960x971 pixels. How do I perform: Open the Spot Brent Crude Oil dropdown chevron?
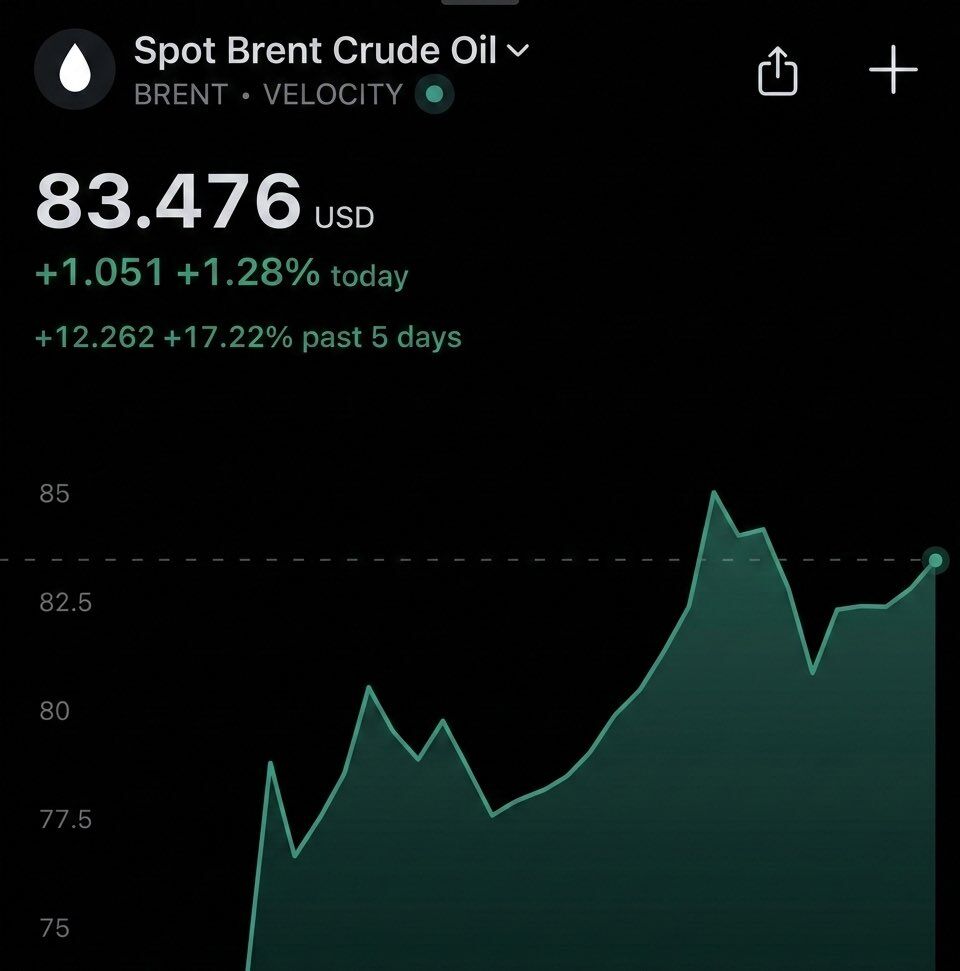518,52
